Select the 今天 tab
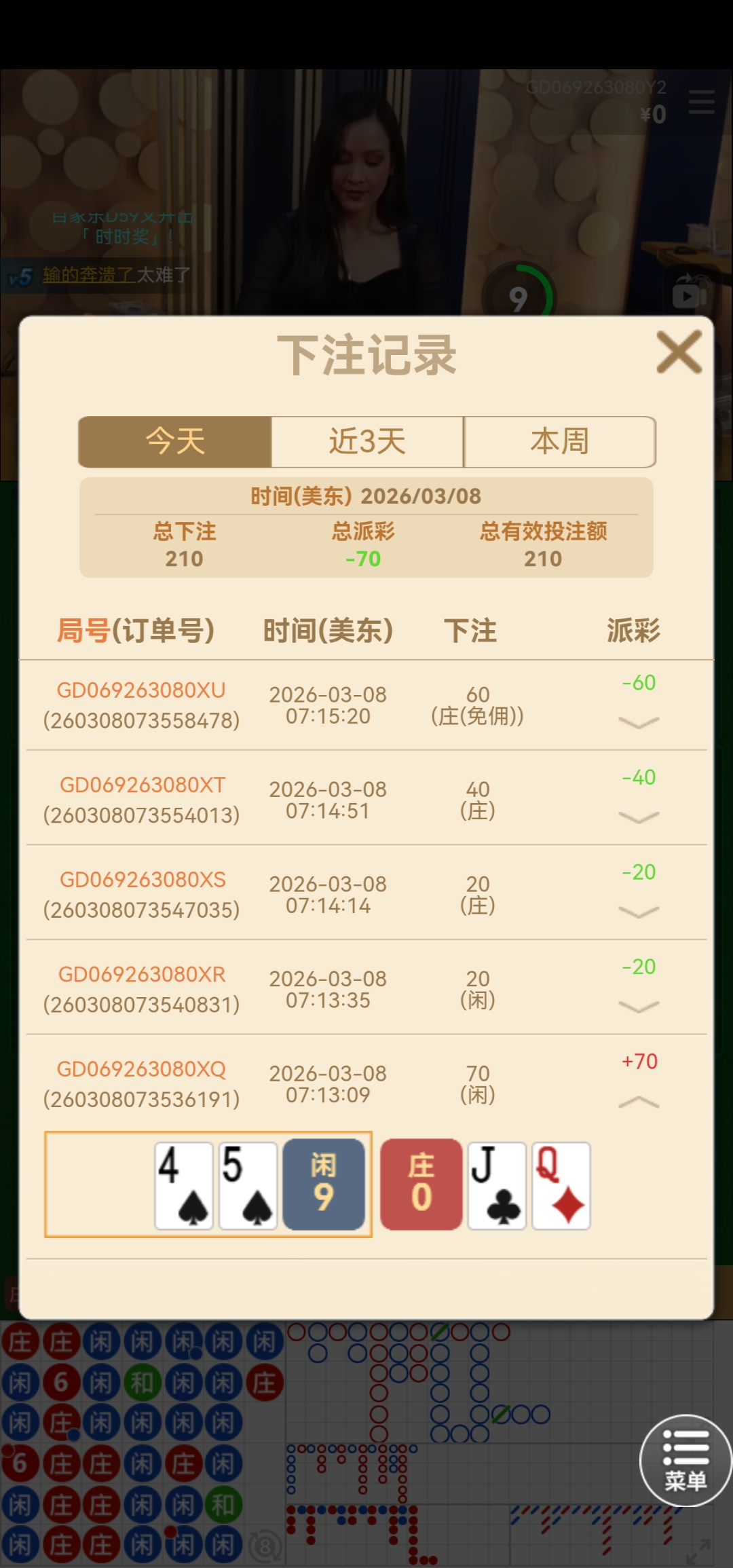This screenshot has width=733, height=1568. [175, 441]
